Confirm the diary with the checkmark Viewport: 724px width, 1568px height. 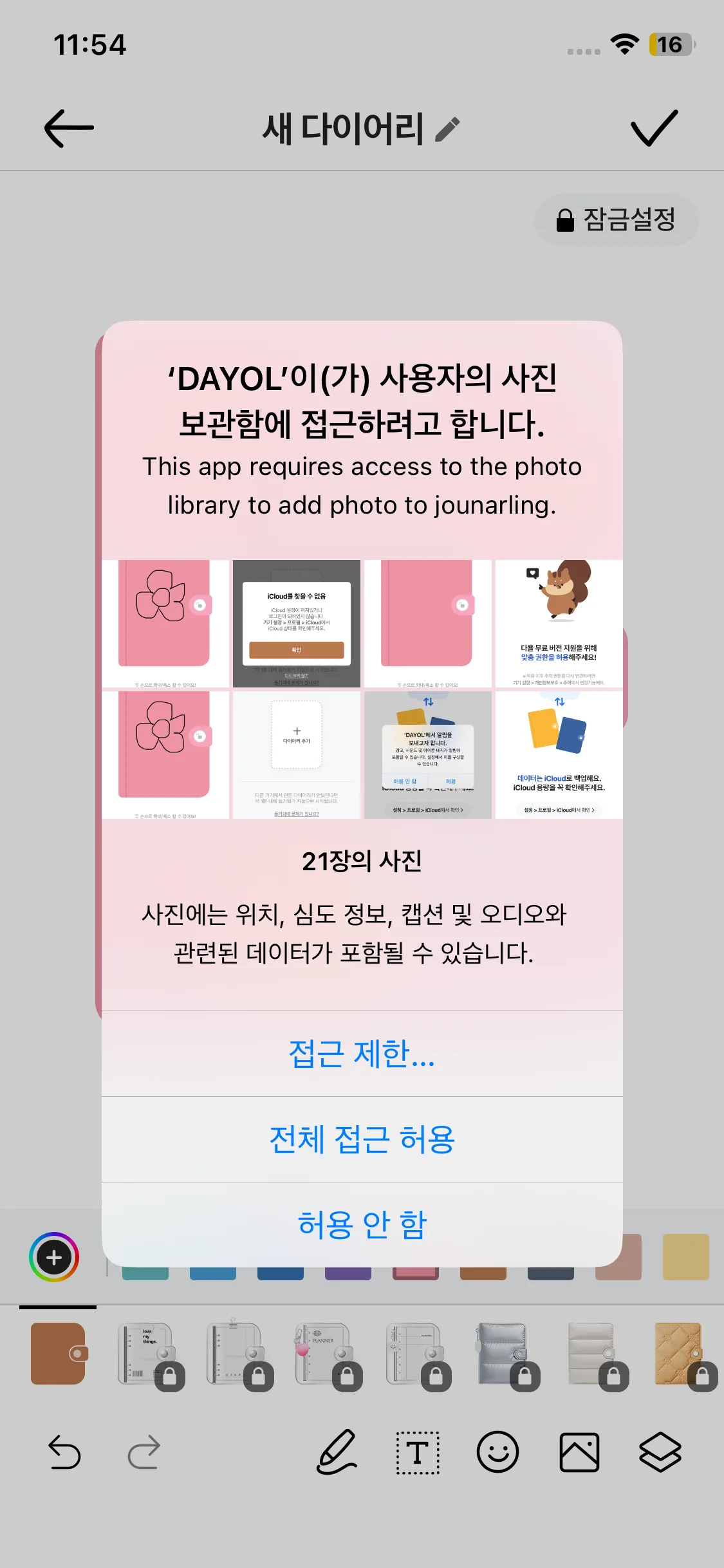point(654,128)
